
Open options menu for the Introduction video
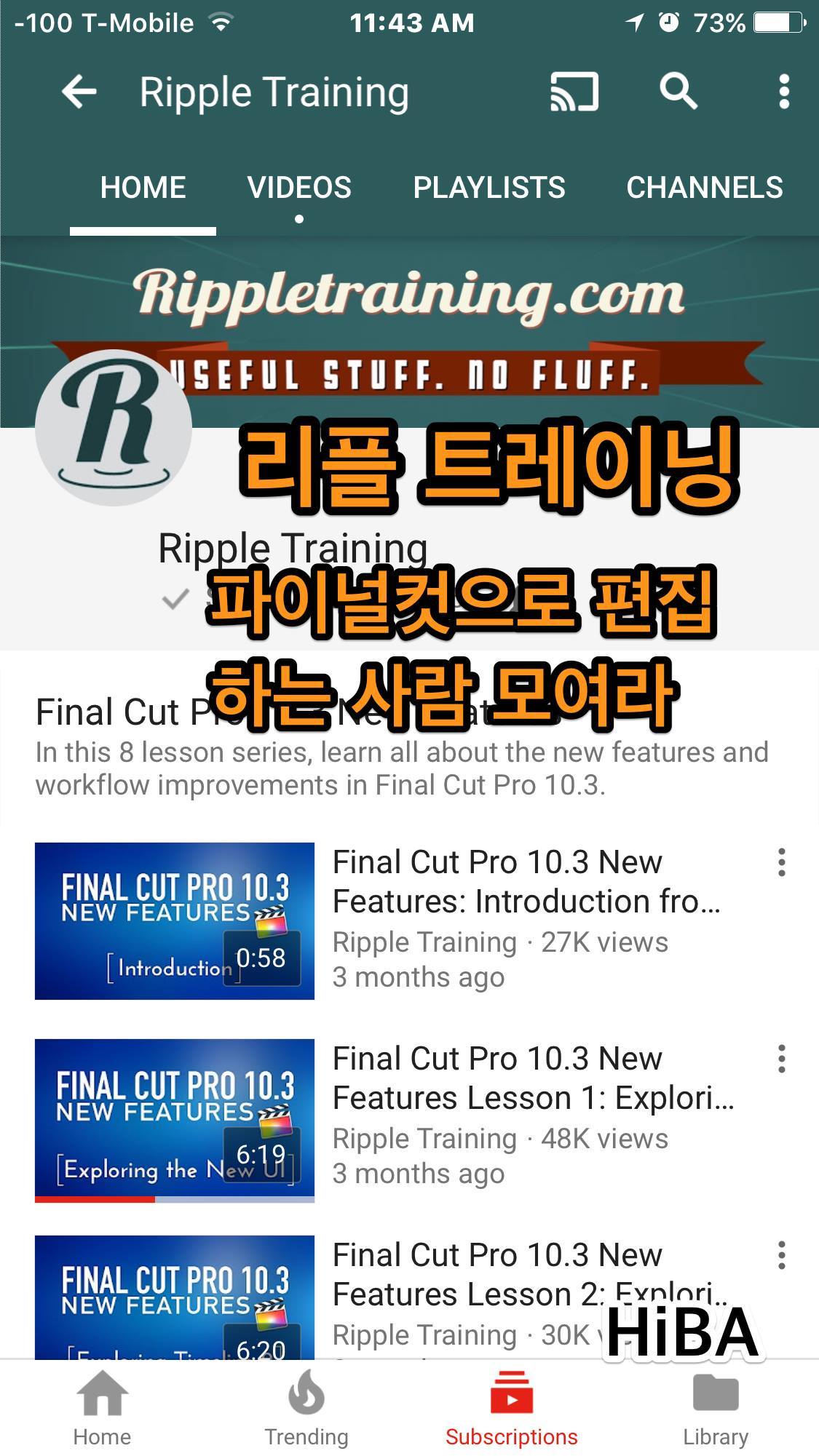782,862
